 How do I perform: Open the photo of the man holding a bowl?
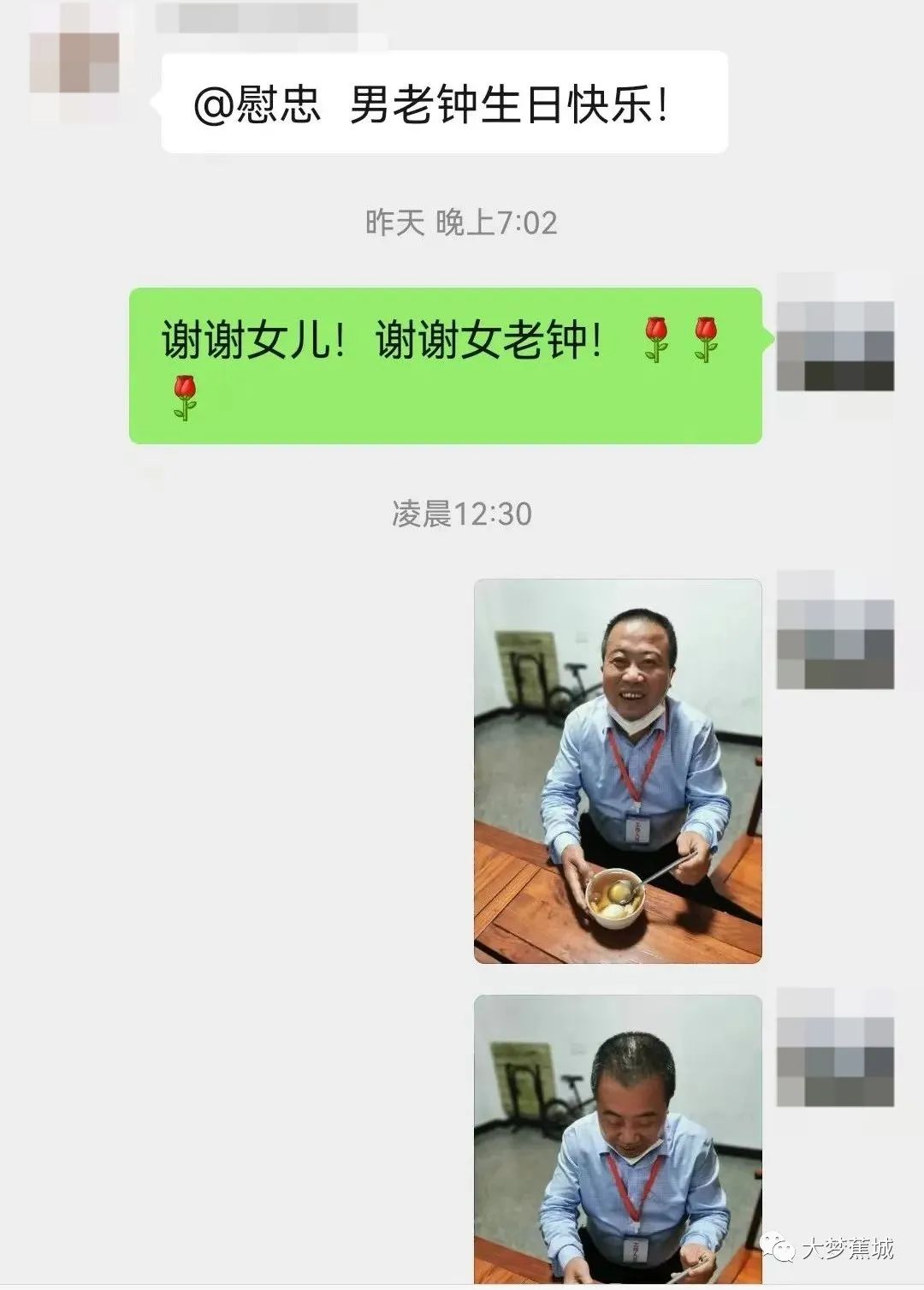616,770
